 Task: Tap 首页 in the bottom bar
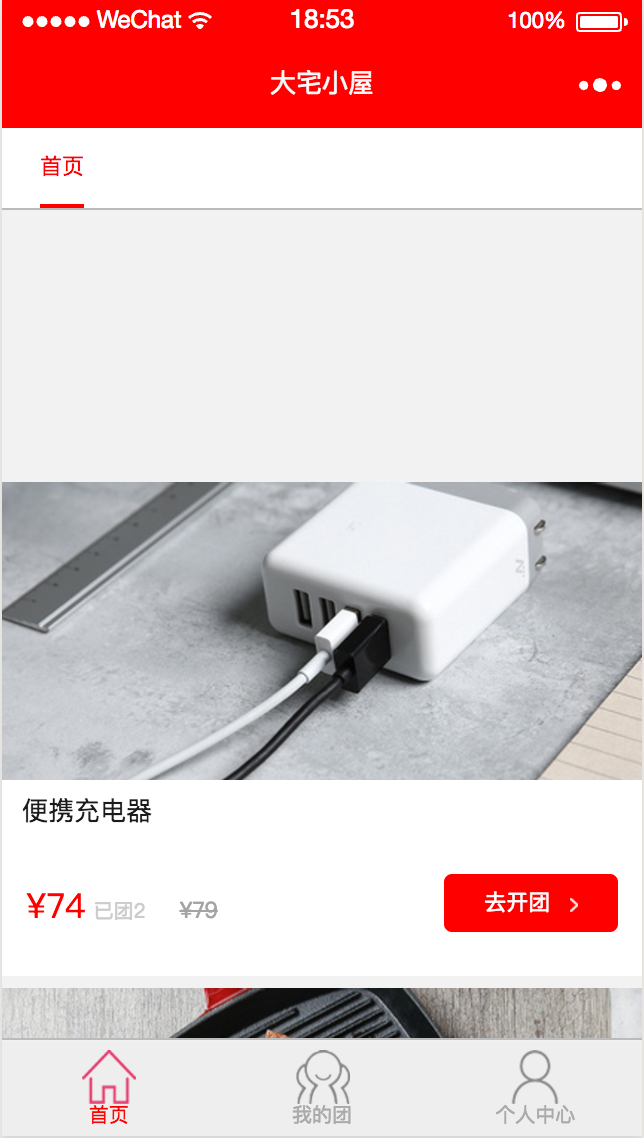click(109, 1088)
